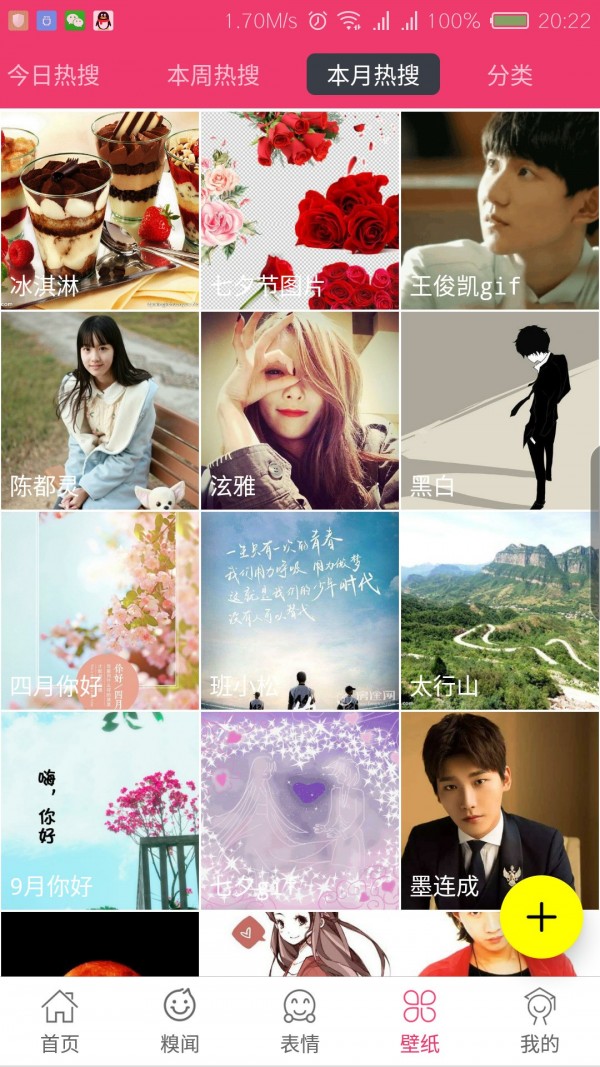Screen dimensions: 600x1067
Task: Open the 9月你好 wallpaper tile
Action: point(100,810)
